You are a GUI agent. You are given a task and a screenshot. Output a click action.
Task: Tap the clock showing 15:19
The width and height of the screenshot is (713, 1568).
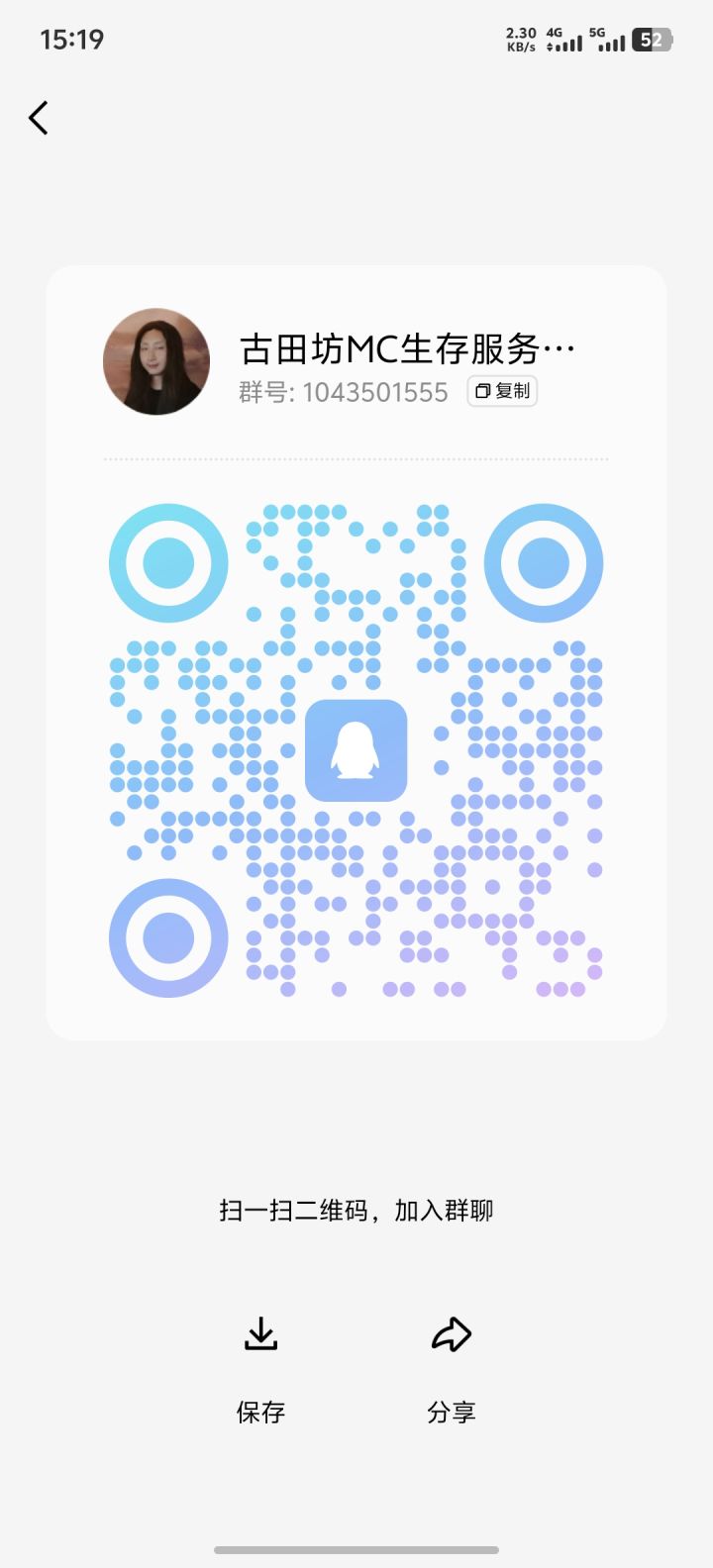(x=70, y=39)
